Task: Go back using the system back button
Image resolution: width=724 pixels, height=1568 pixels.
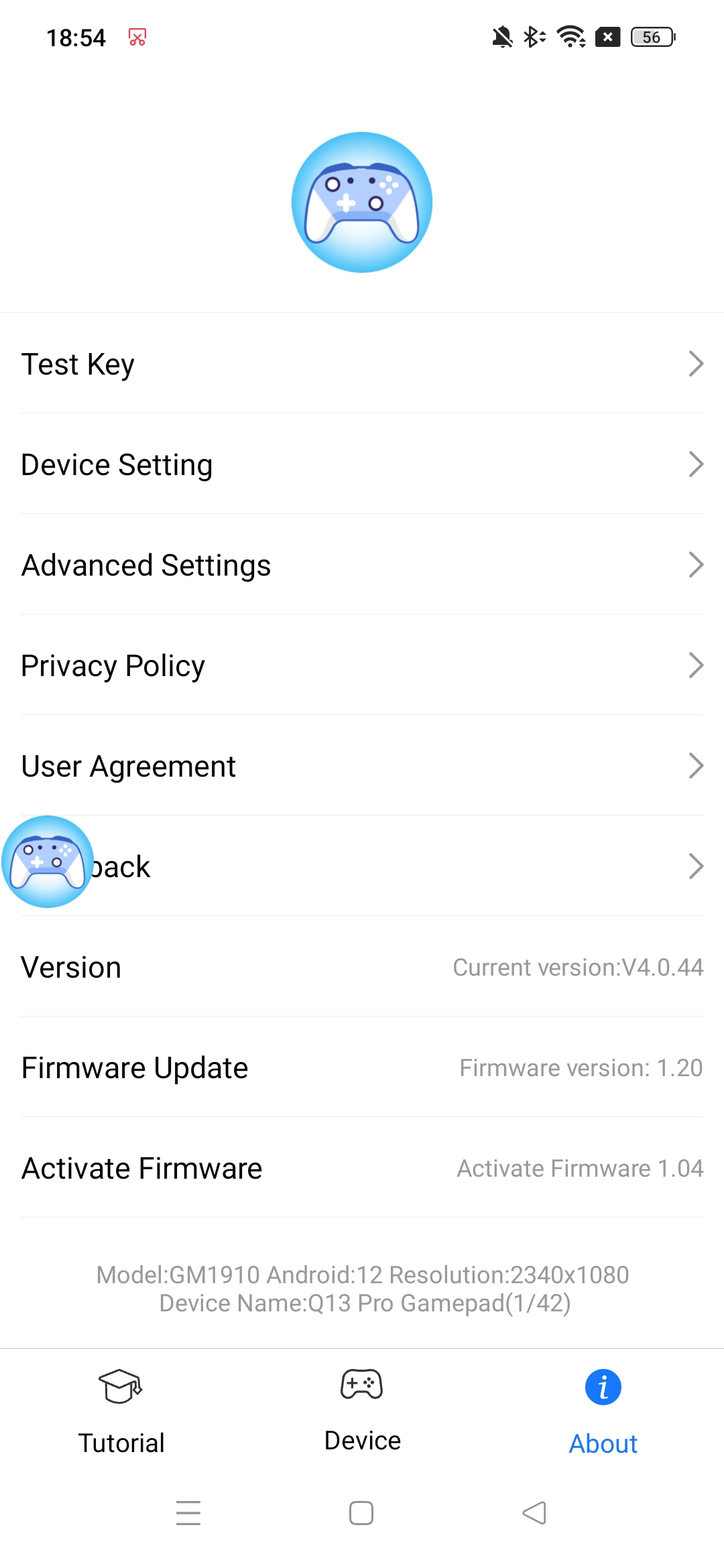Action: pyautogui.click(x=534, y=1512)
